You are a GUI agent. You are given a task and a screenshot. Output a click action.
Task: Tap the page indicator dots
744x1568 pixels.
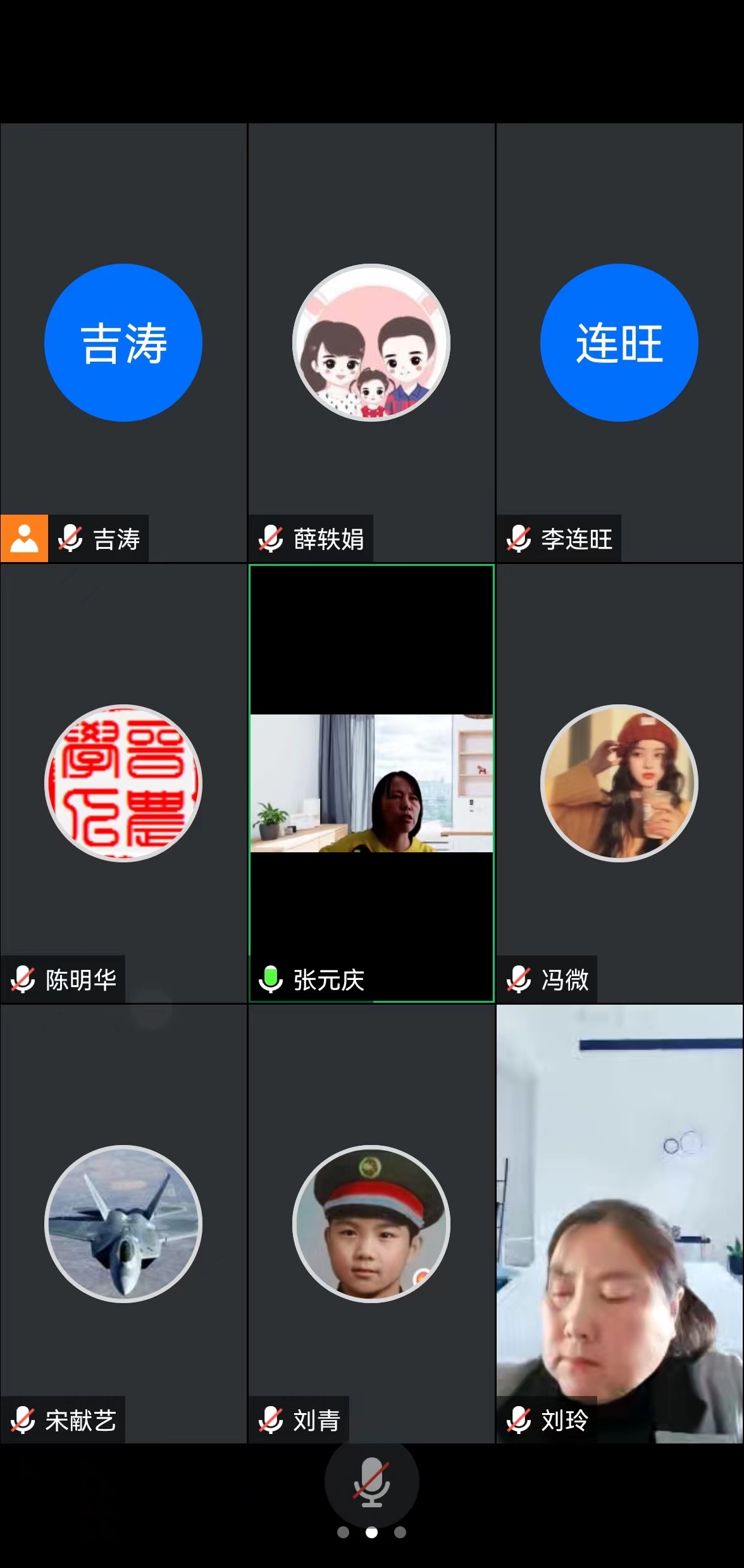coord(371,1532)
